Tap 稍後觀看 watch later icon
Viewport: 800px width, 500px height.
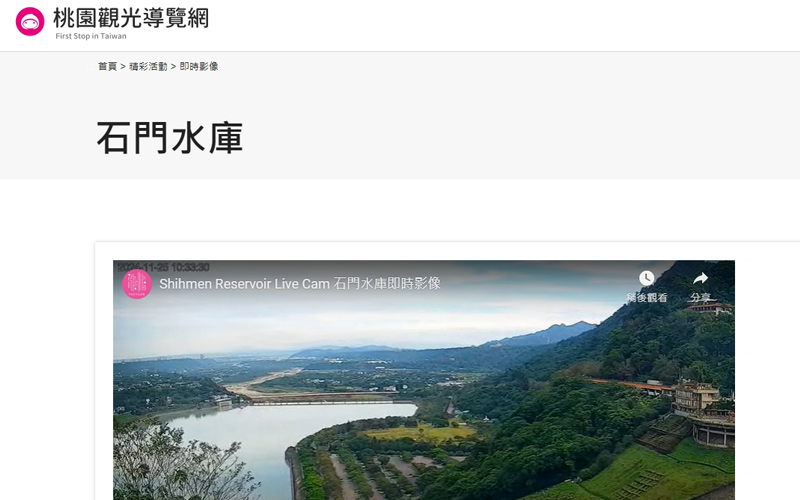(647, 279)
